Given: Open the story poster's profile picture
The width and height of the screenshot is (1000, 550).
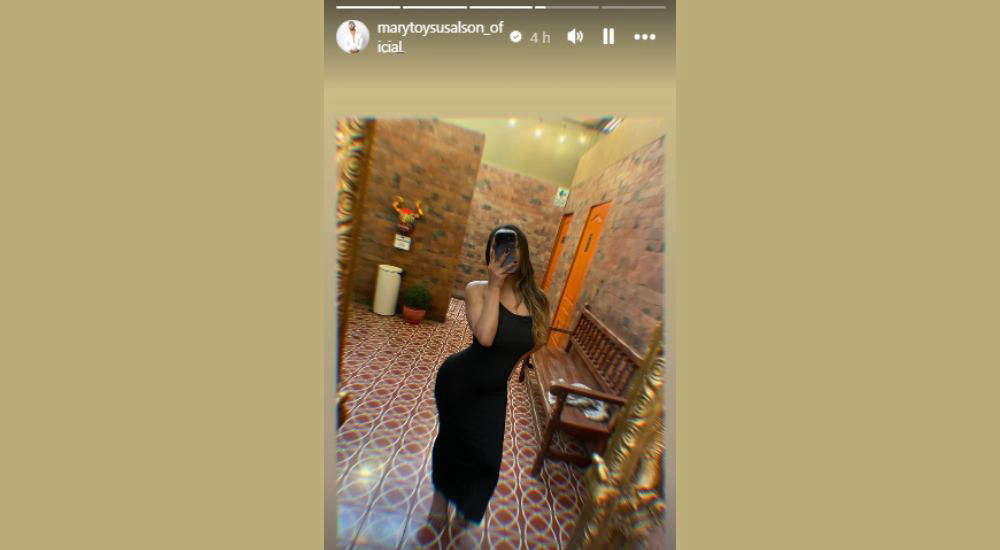Looking at the screenshot, I should tap(352, 37).
